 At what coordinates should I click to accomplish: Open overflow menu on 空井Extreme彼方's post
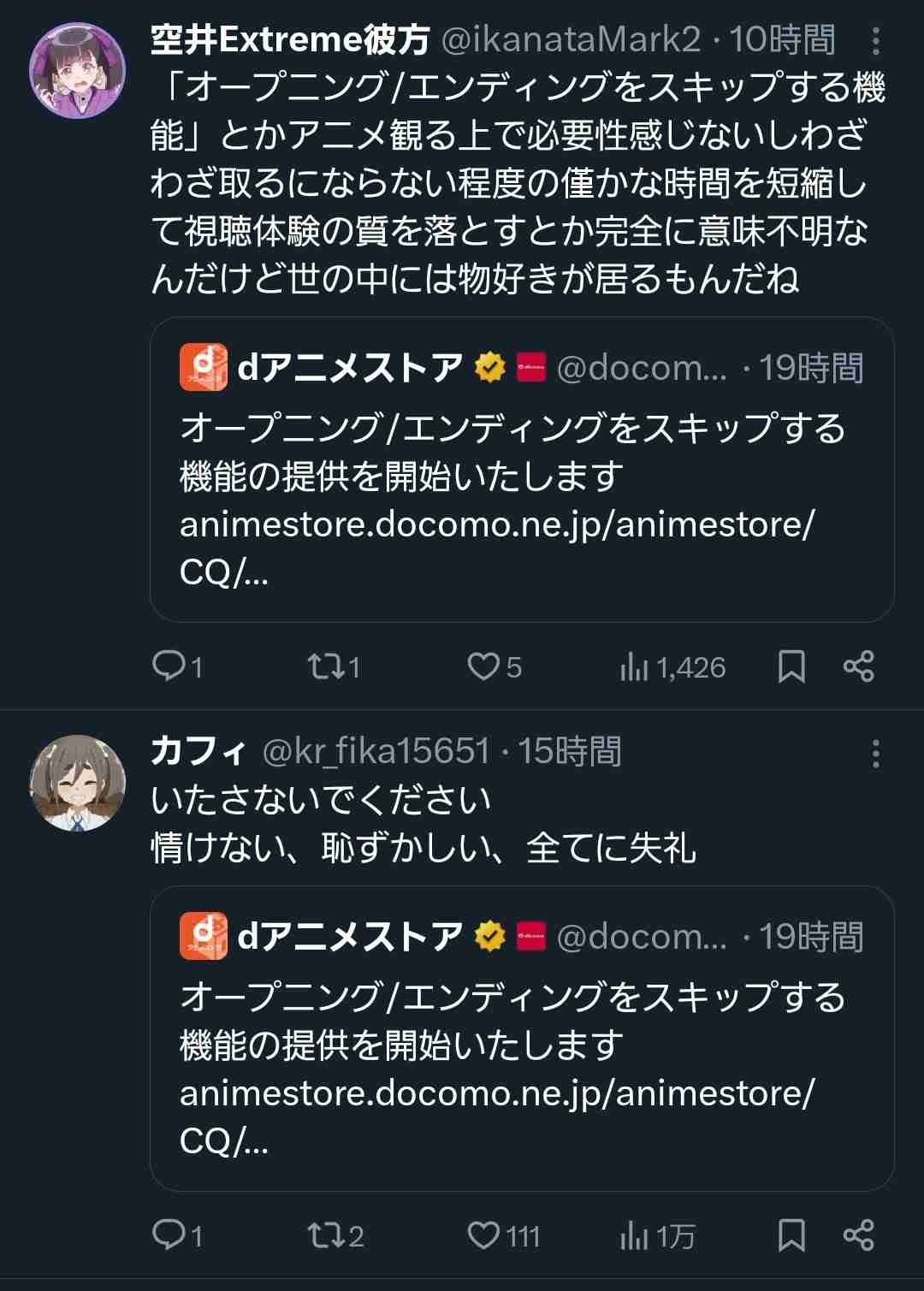[x=875, y=40]
